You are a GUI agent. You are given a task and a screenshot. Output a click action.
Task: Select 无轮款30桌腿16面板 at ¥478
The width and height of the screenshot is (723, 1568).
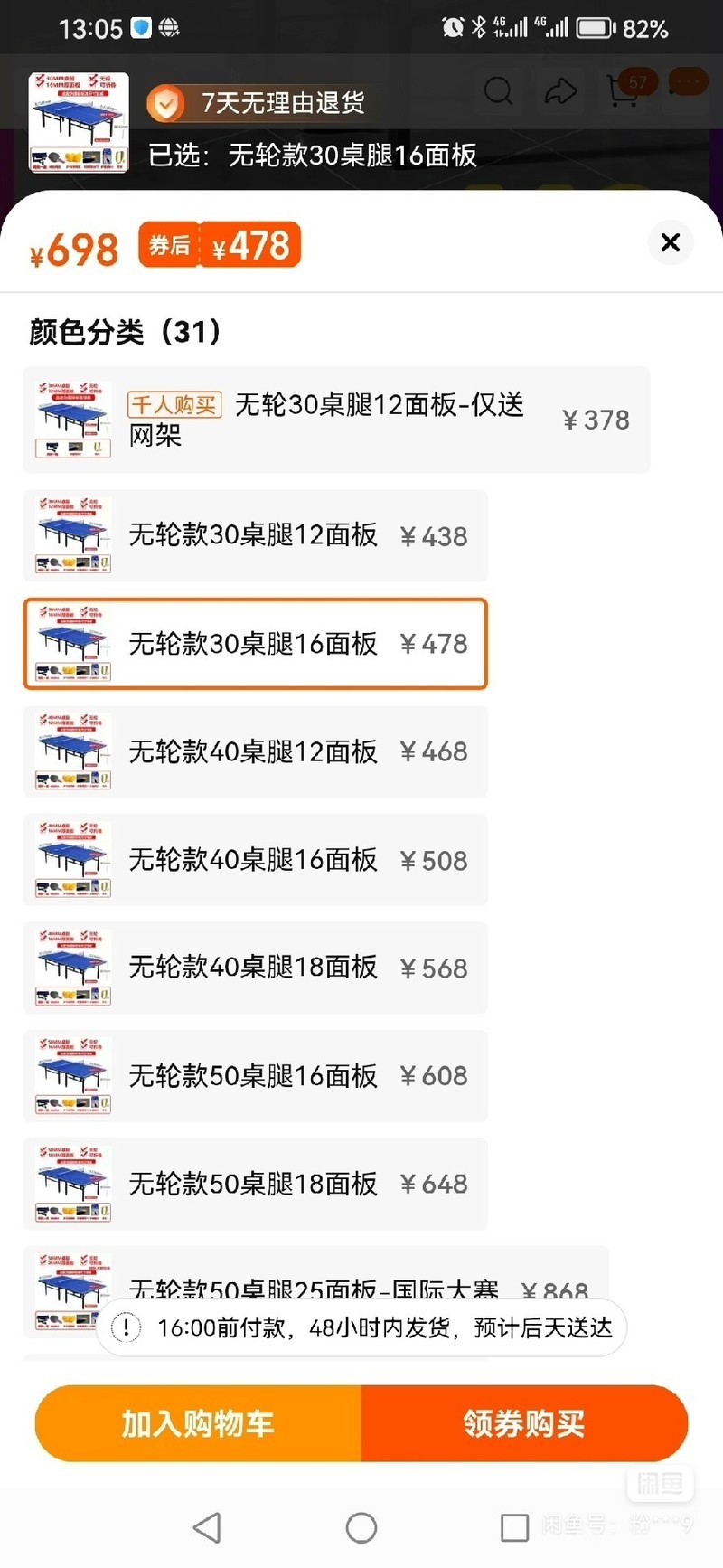(x=255, y=644)
